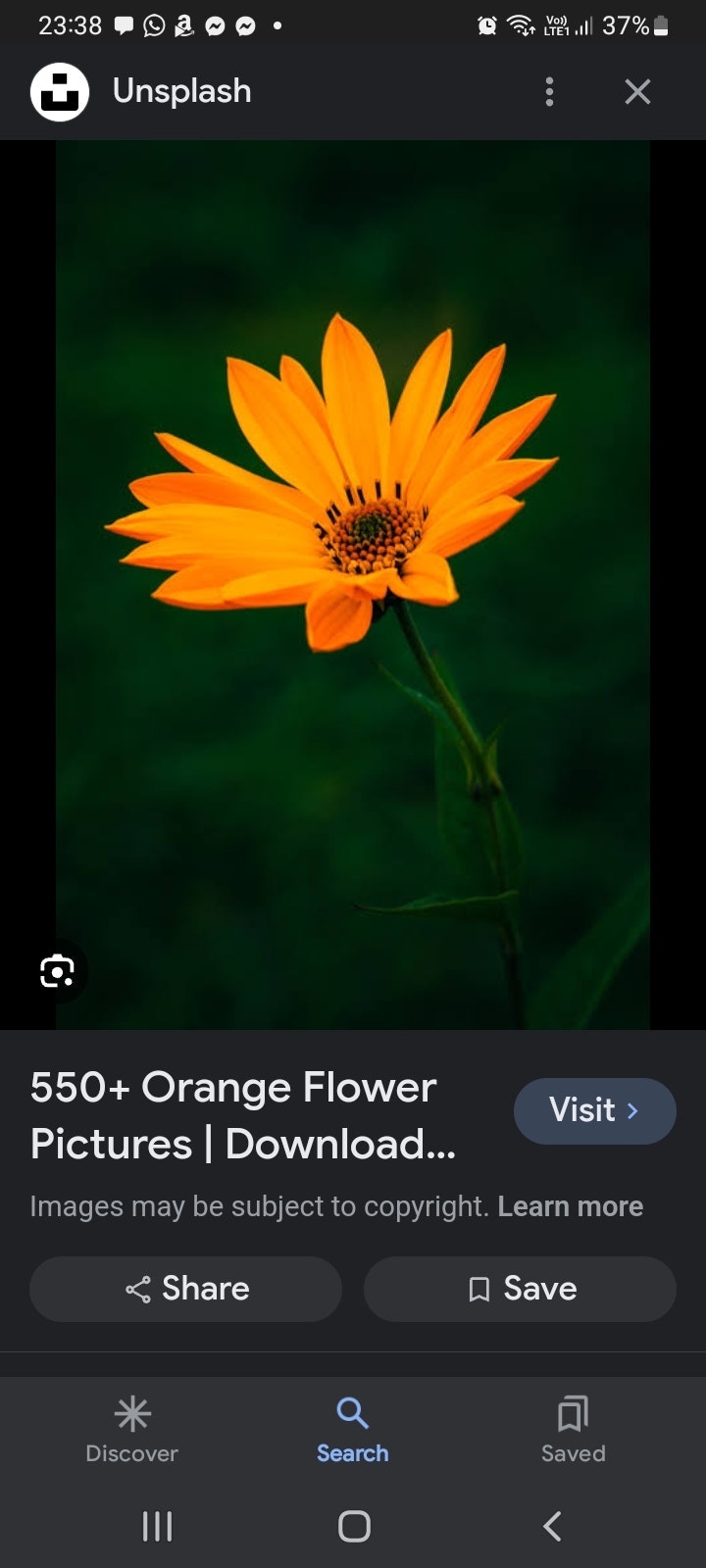Open the three-dot overflow menu
706x1568 pixels.
pyautogui.click(x=549, y=92)
